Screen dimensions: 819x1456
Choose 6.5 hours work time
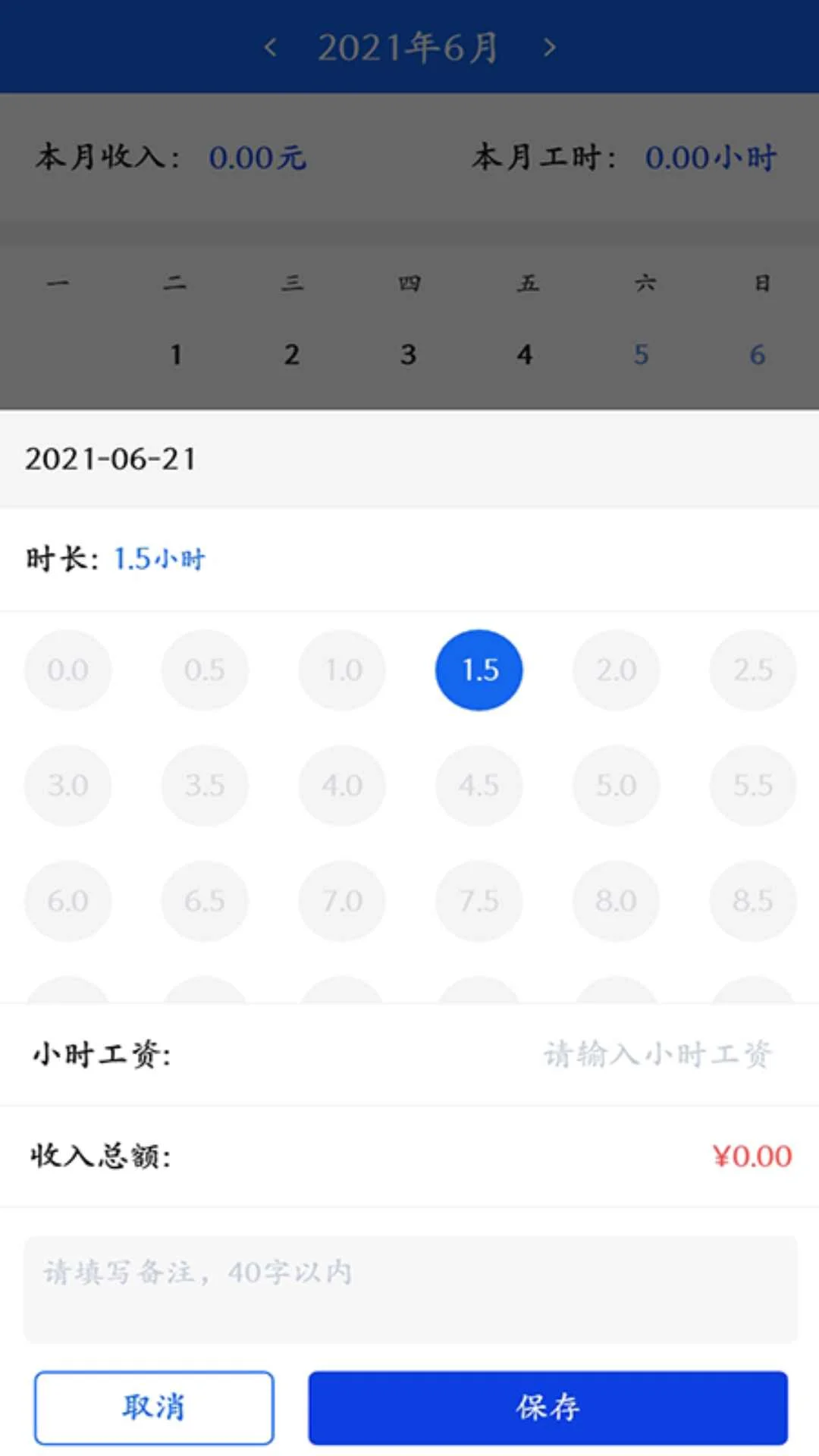coord(205,901)
